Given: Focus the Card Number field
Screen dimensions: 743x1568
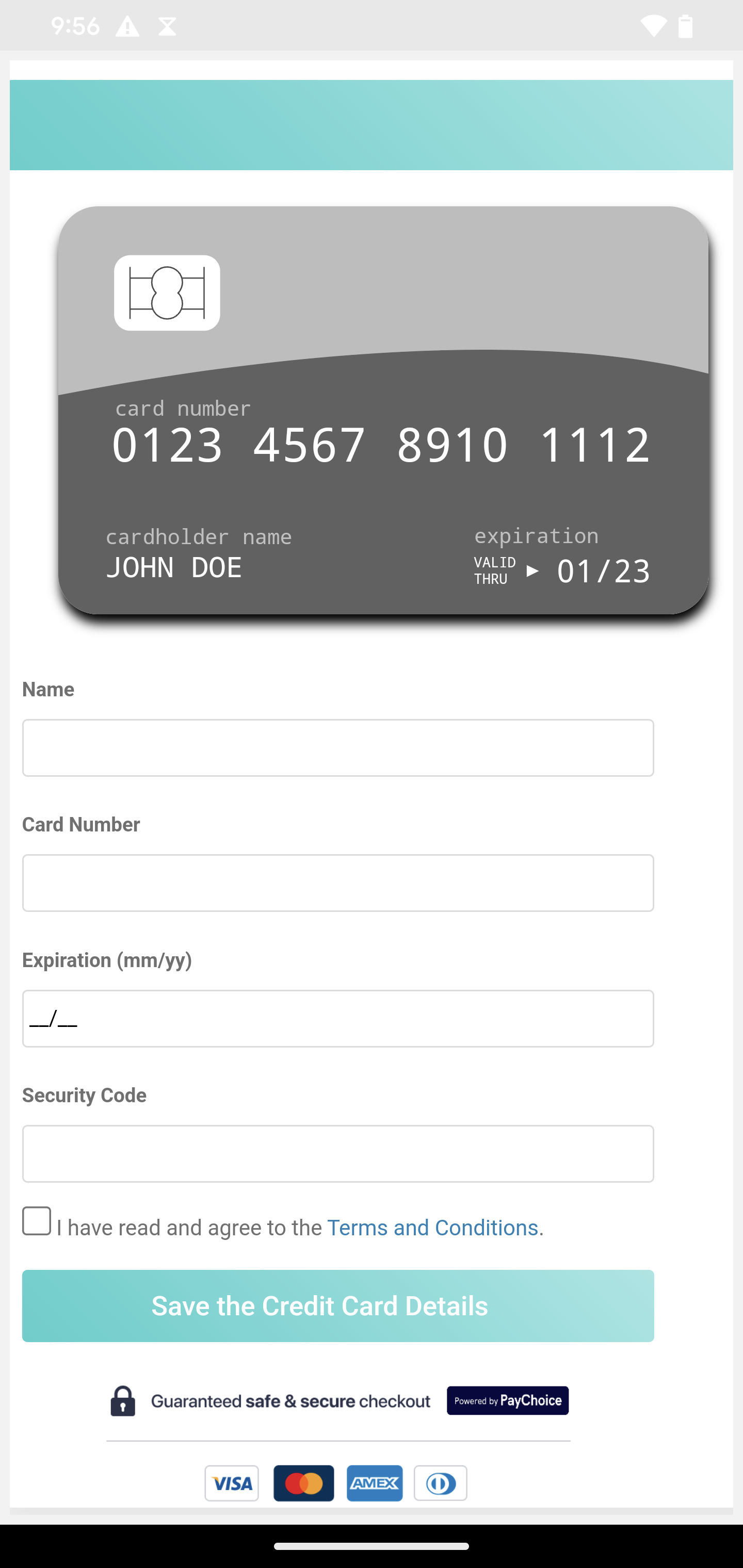Looking at the screenshot, I should [x=338, y=883].
